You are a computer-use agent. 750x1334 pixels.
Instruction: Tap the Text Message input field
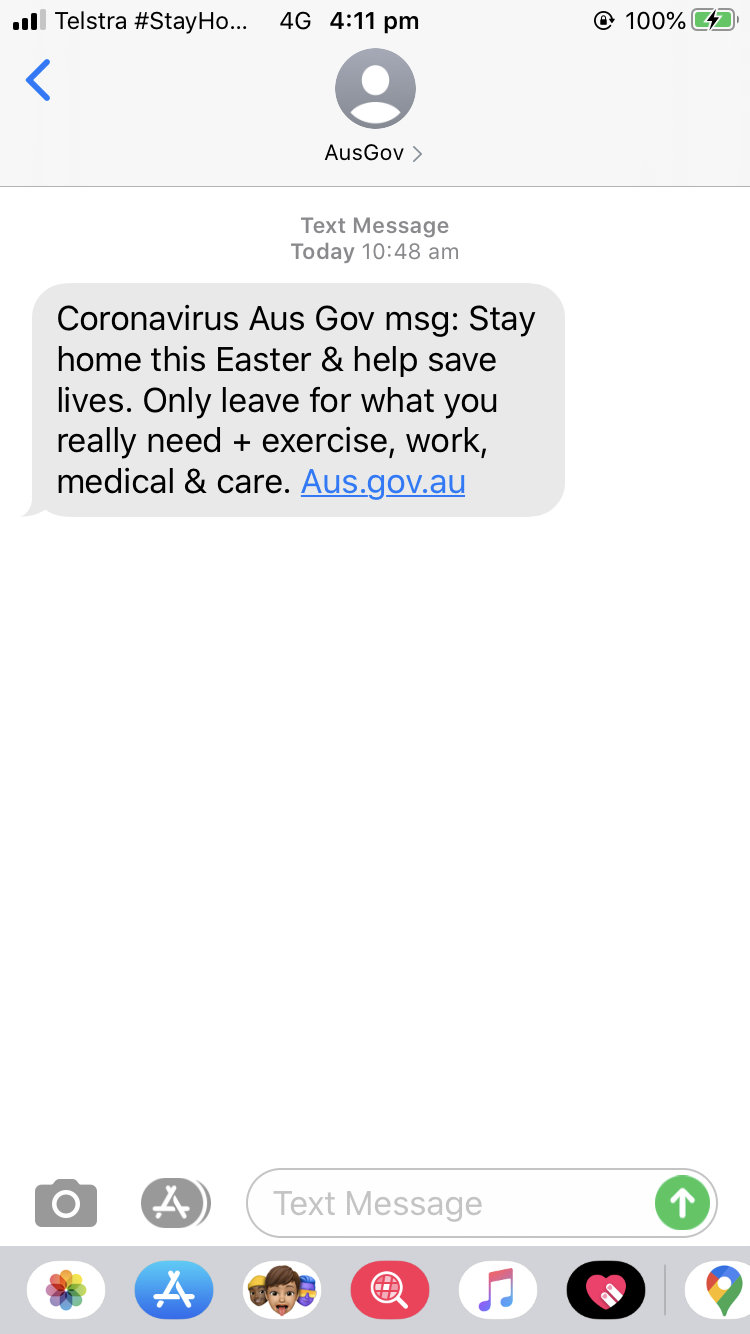pyautogui.click(x=450, y=1203)
